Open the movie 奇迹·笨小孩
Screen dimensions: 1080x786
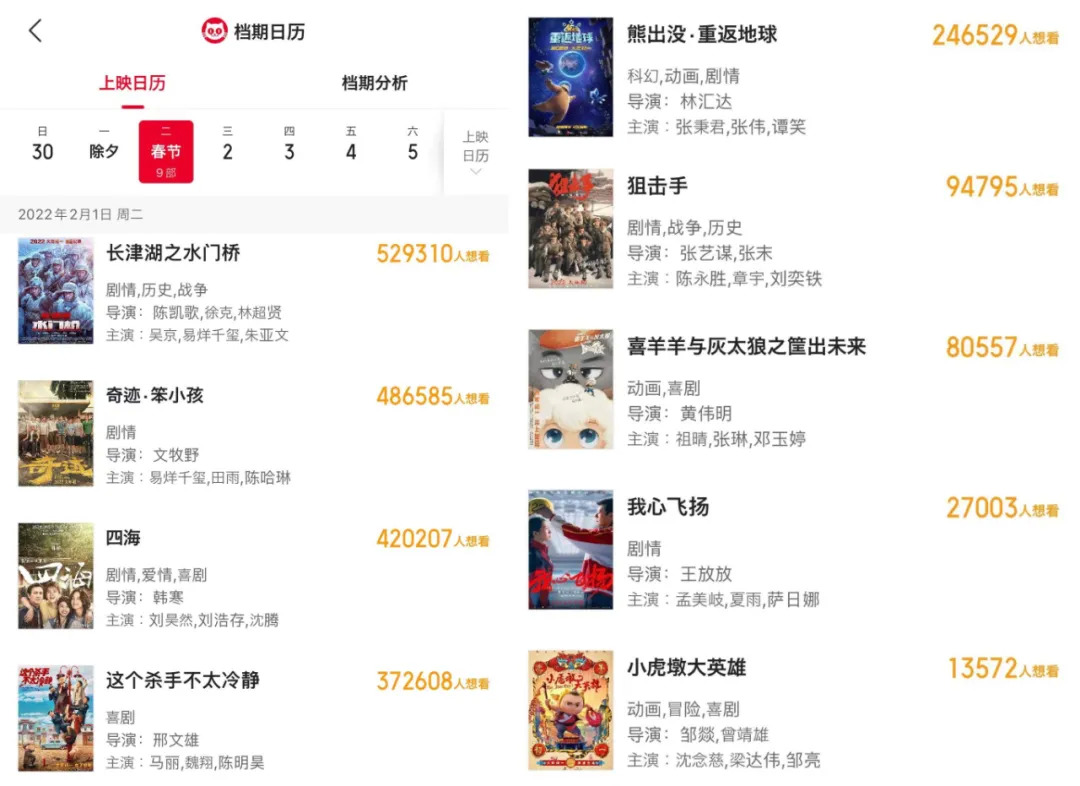point(154,395)
